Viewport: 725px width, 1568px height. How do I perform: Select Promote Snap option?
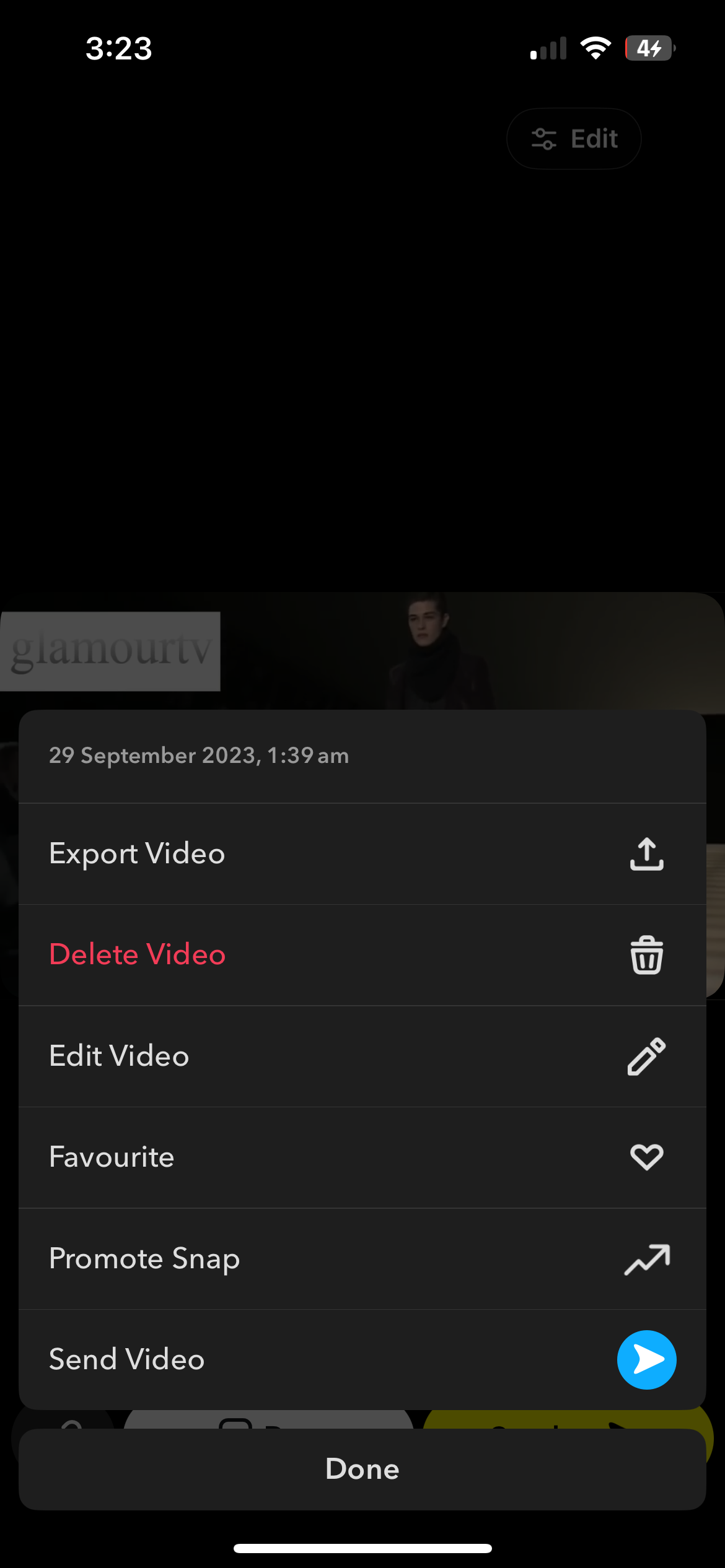362,1259
